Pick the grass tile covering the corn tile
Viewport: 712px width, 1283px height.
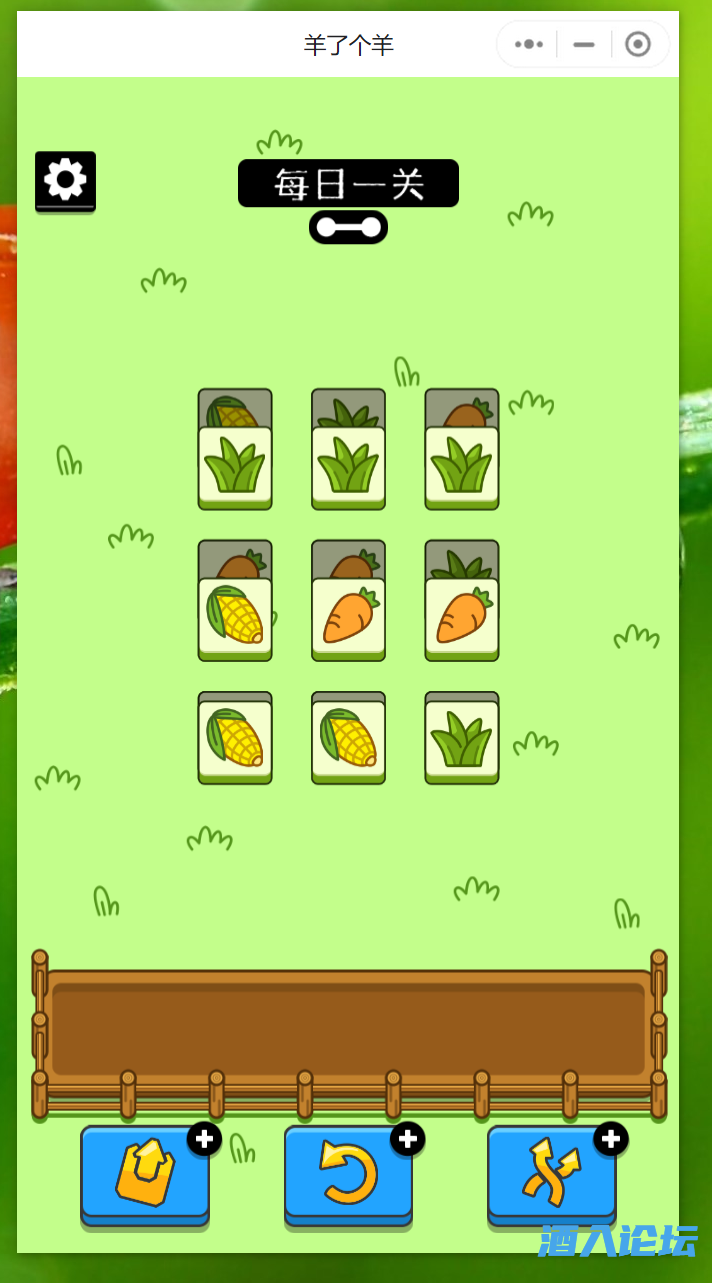[235, 466]
